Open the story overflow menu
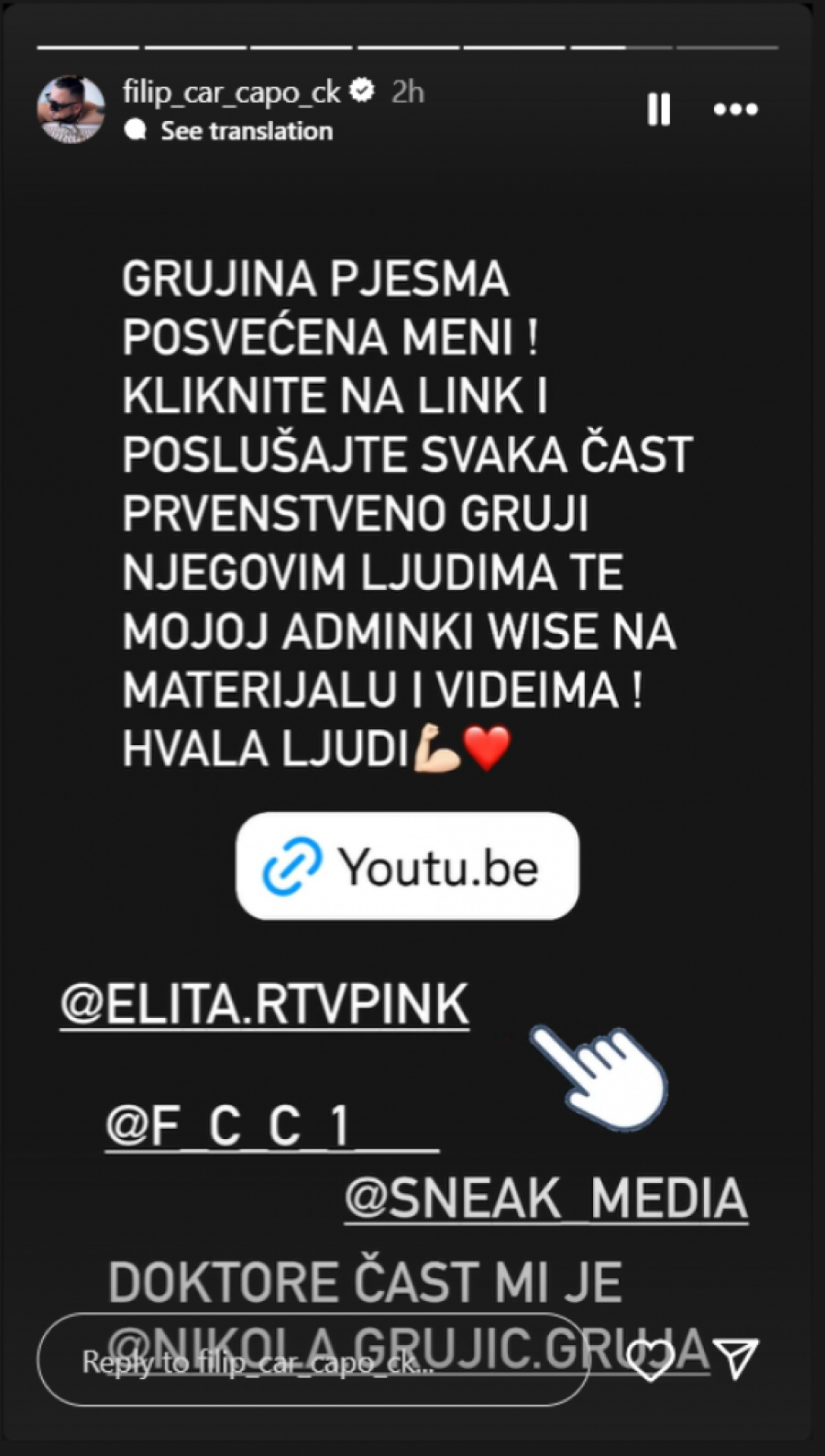 pos(735,109)
